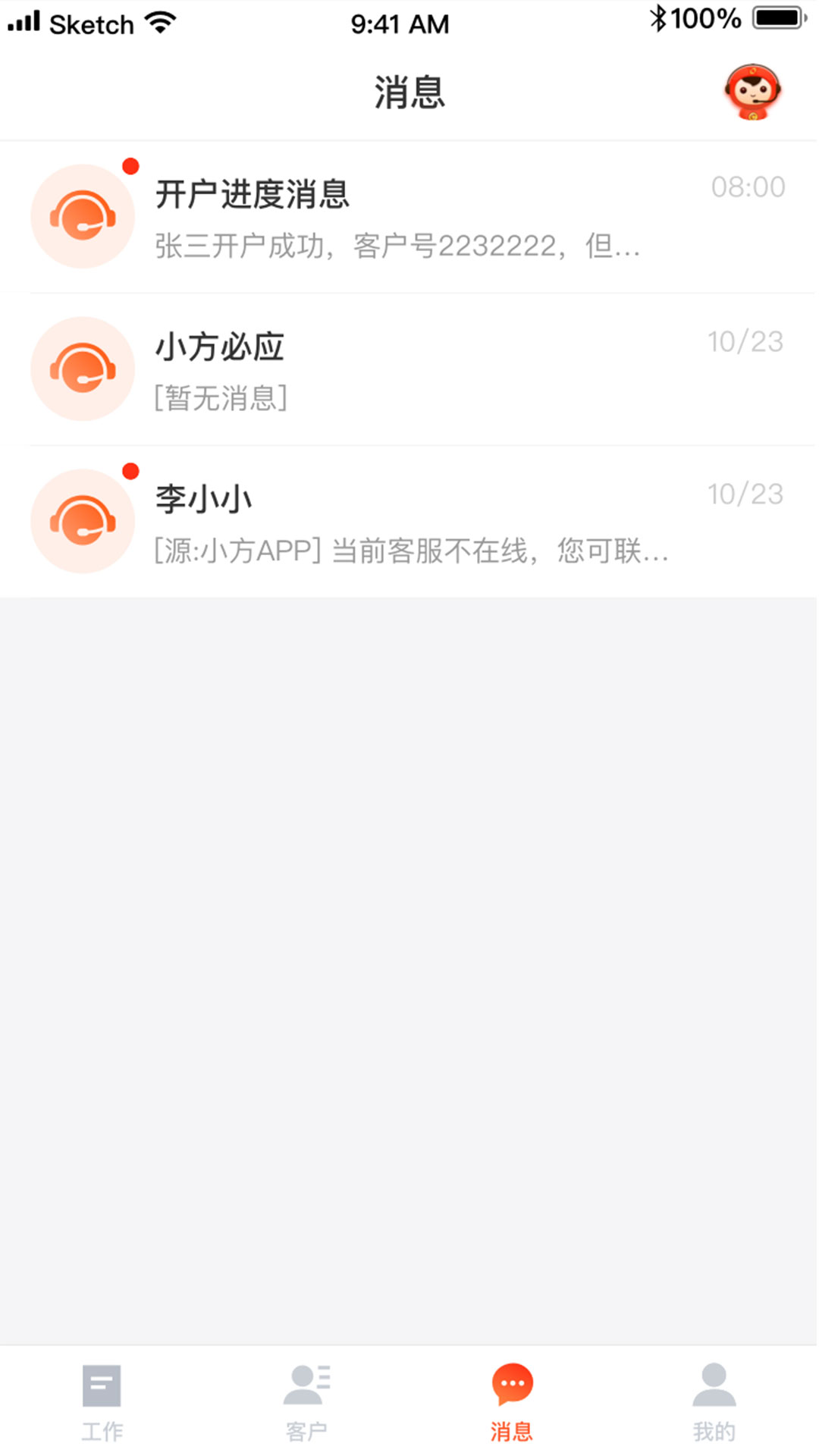This screenshot has height=1456, width=819.
Task: Tap the unread red dot on 开户进度消息
Action: pyautogui.click(x=130, y=167)
